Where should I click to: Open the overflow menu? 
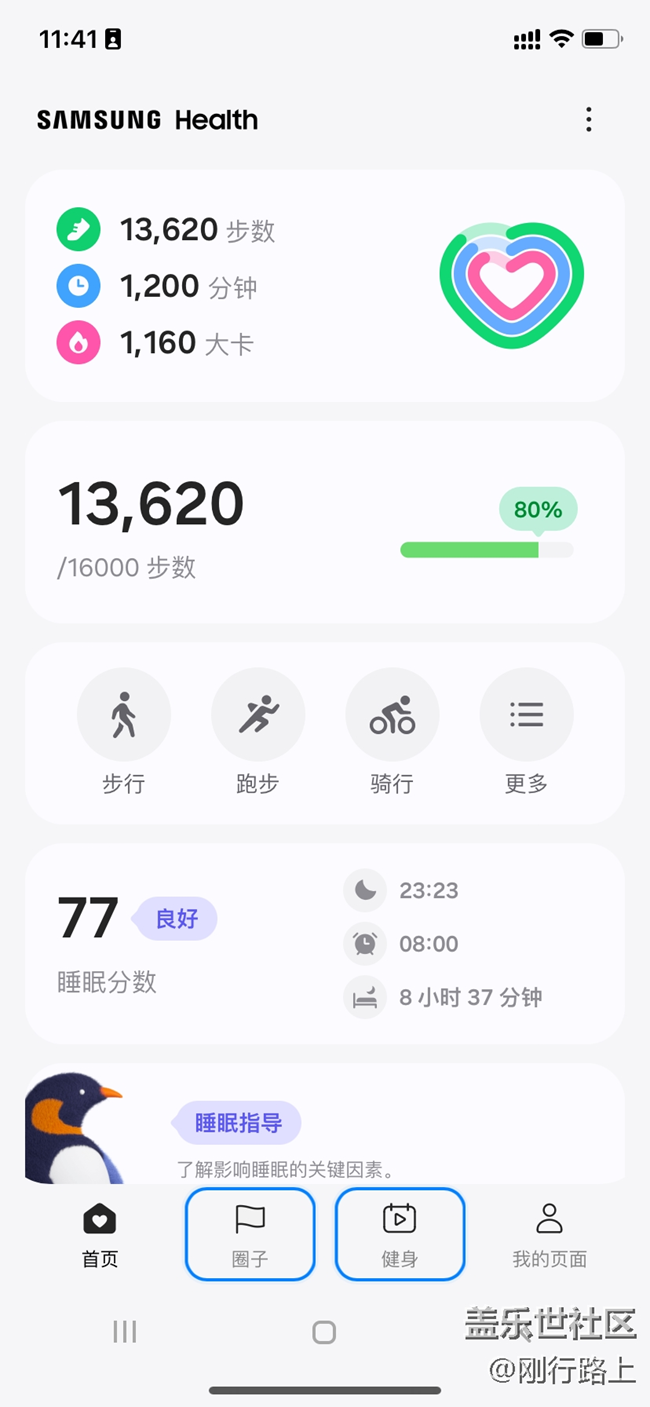coord(588,120)
